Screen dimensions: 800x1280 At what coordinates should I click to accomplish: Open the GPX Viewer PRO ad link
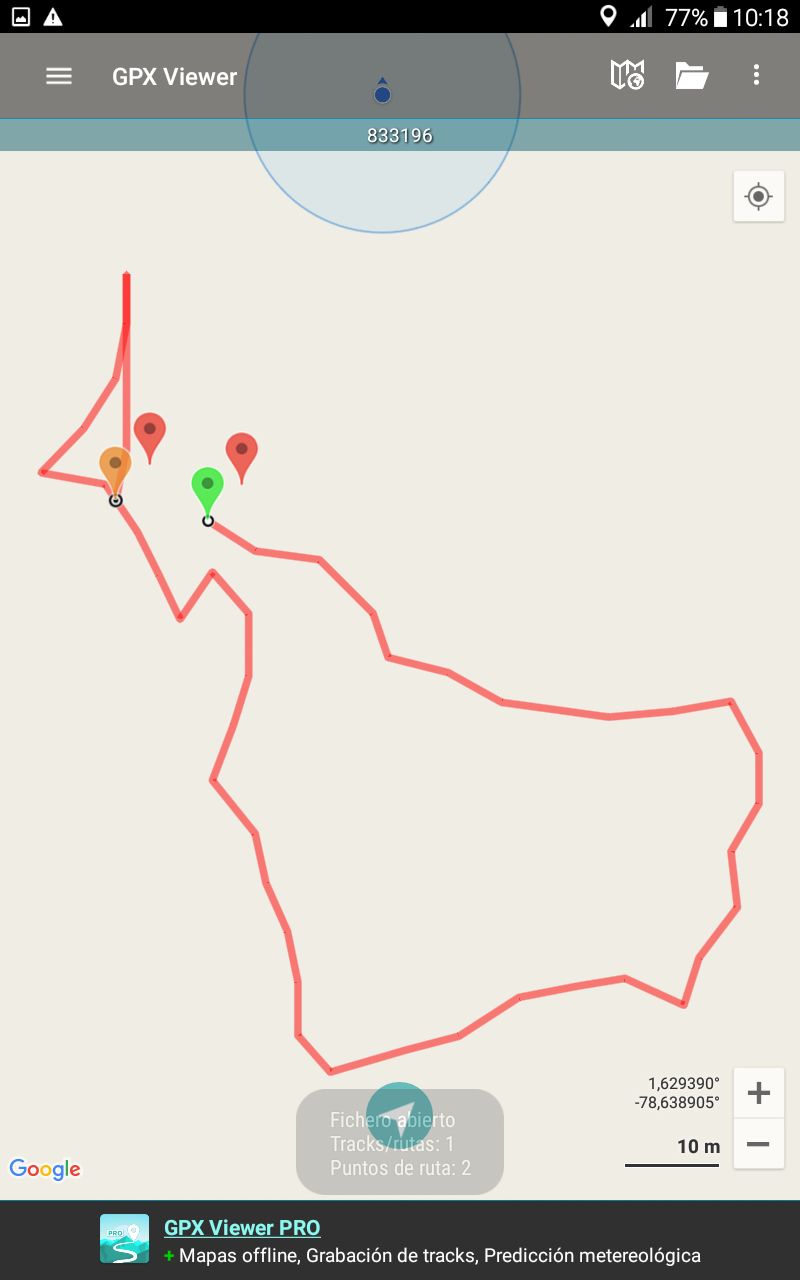click(x=242, y=1228)
